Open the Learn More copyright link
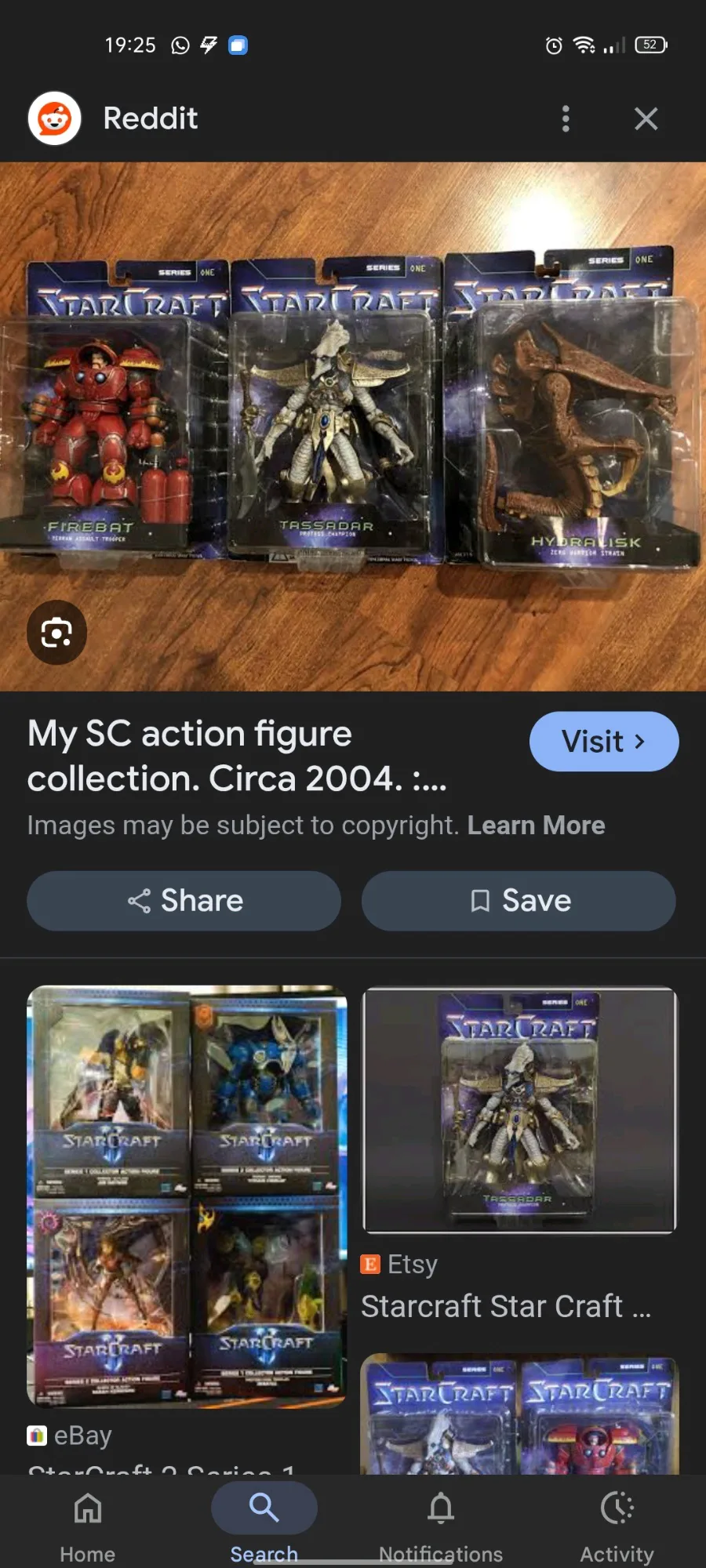The width and height of the screenshot is (706, 1568). click(536, 826)
